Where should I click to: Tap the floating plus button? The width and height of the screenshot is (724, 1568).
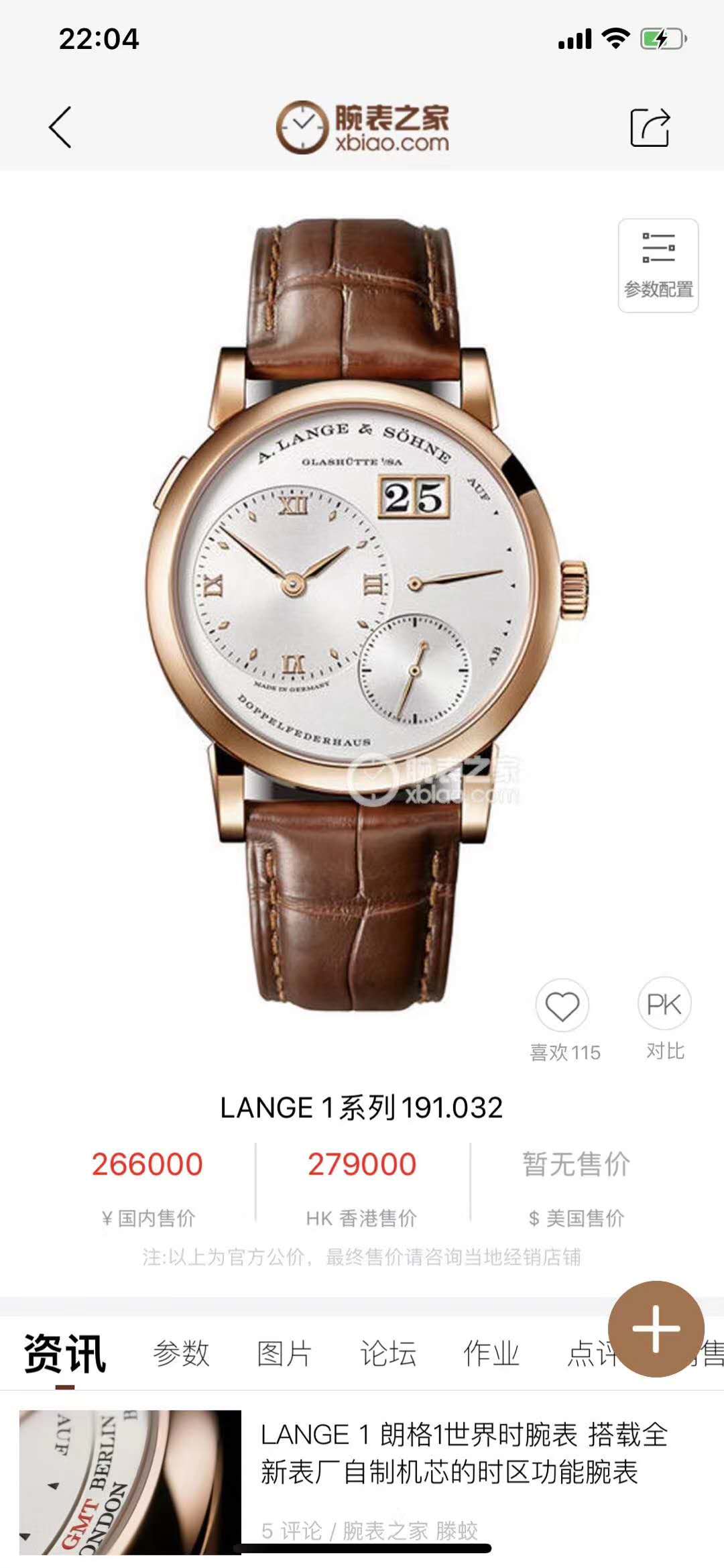click(x=656, y=1329)
